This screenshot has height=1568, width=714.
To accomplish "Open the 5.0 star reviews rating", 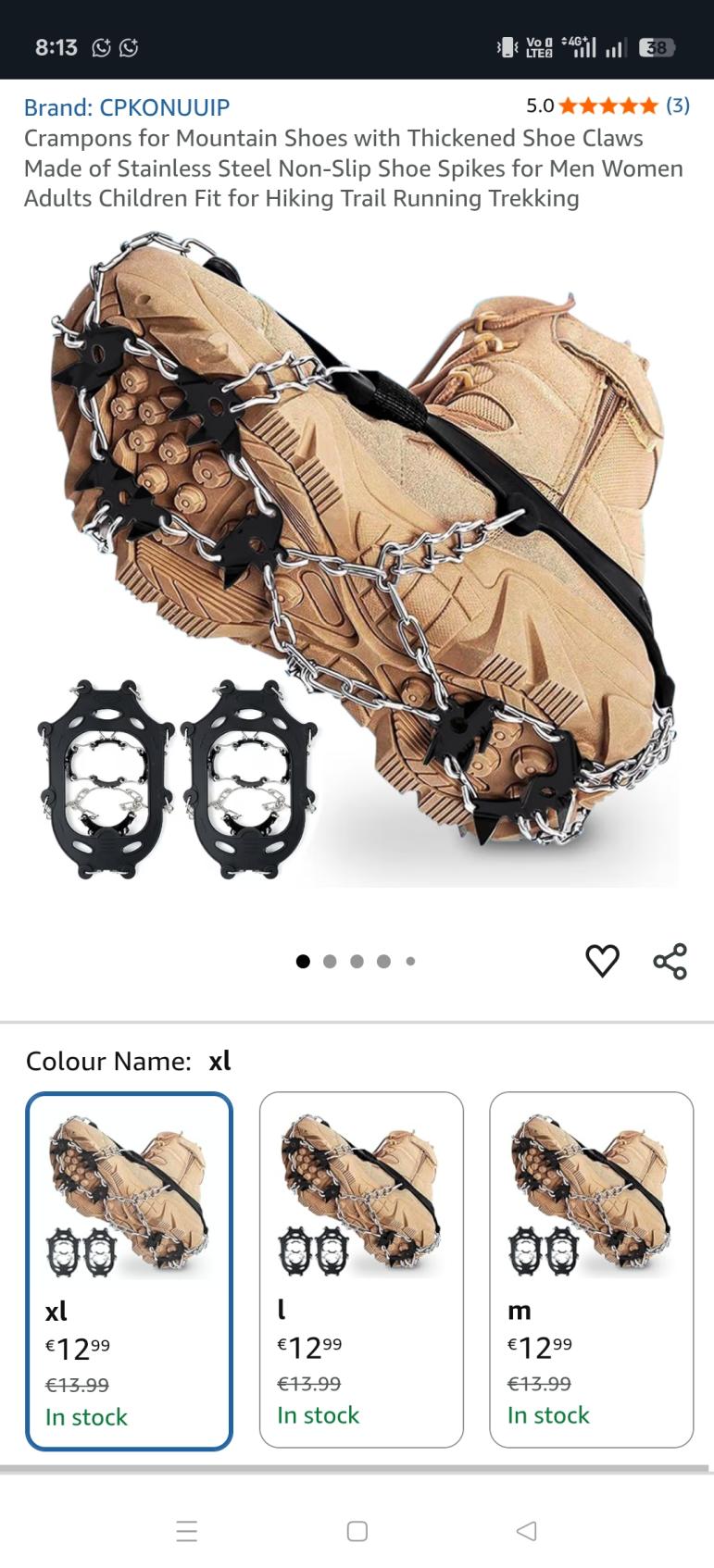I will [608, 106].
